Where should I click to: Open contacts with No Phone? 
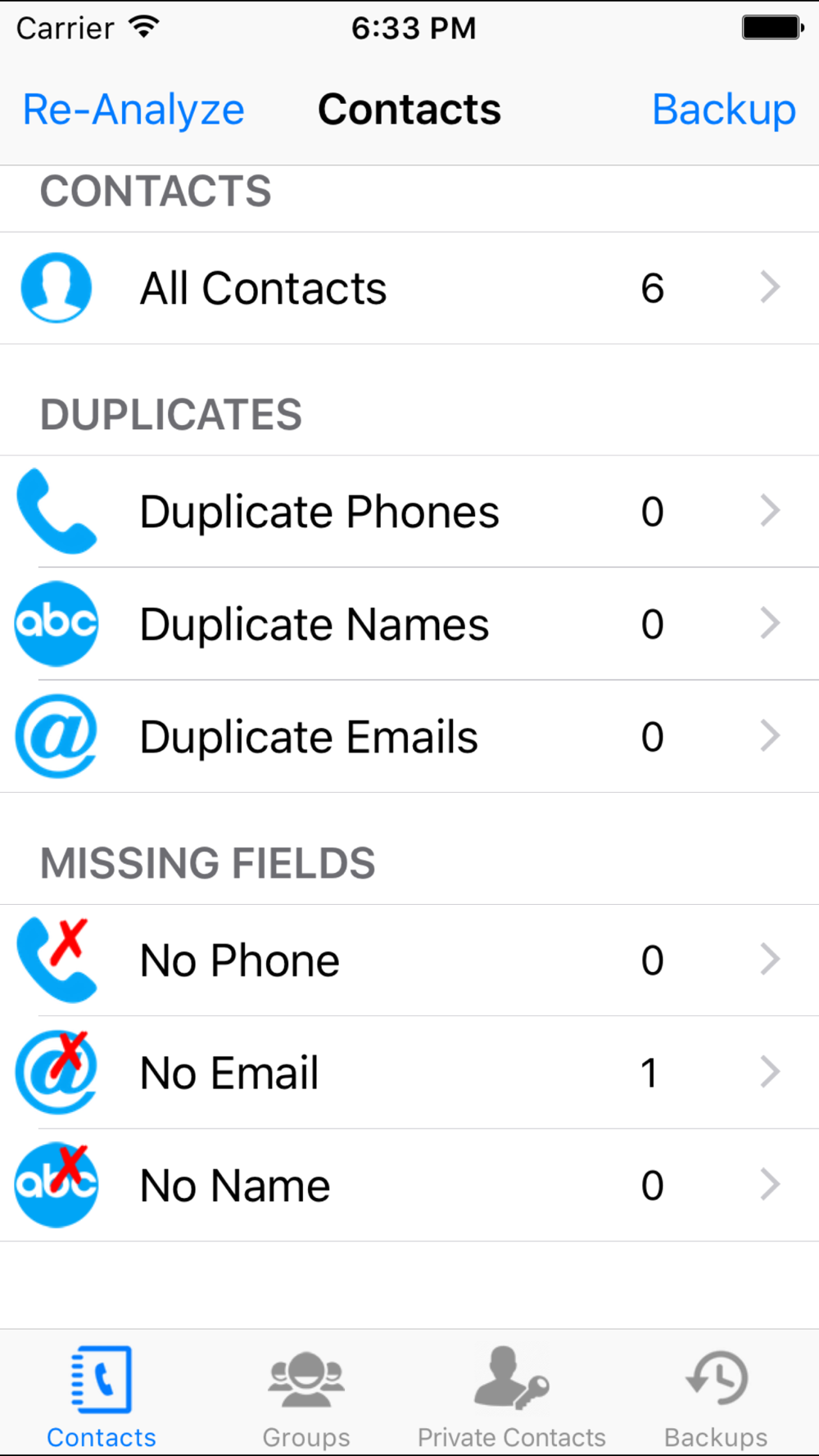pyautogui.click(x=409, y=961)
